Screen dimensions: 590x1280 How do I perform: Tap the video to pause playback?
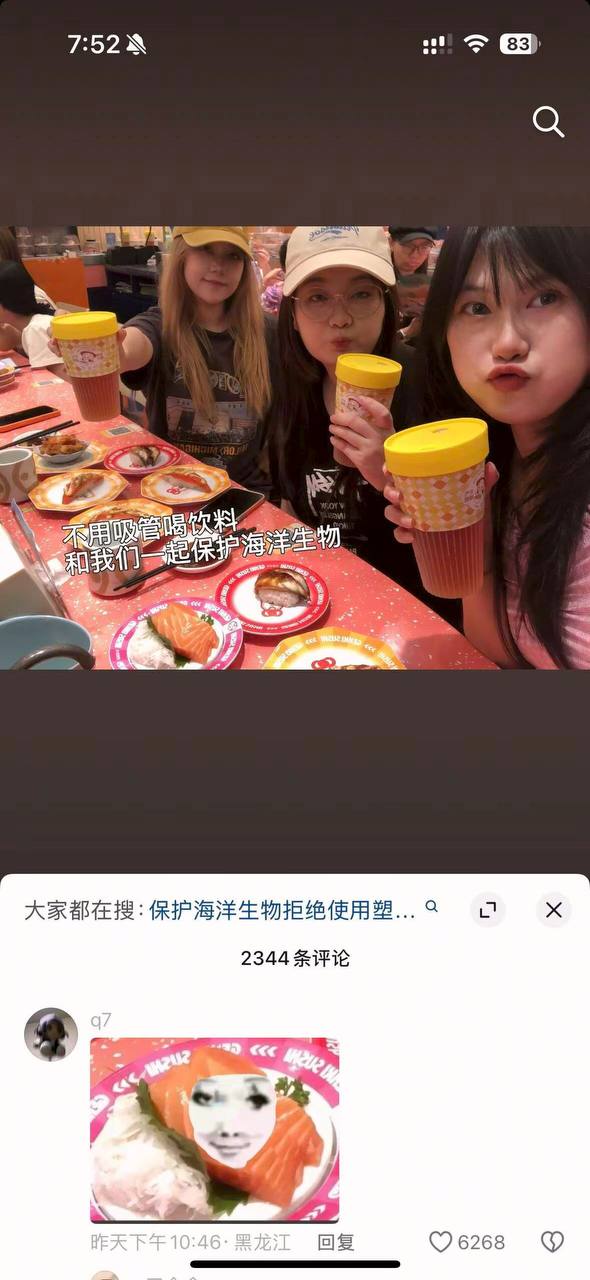pos(295,447)
